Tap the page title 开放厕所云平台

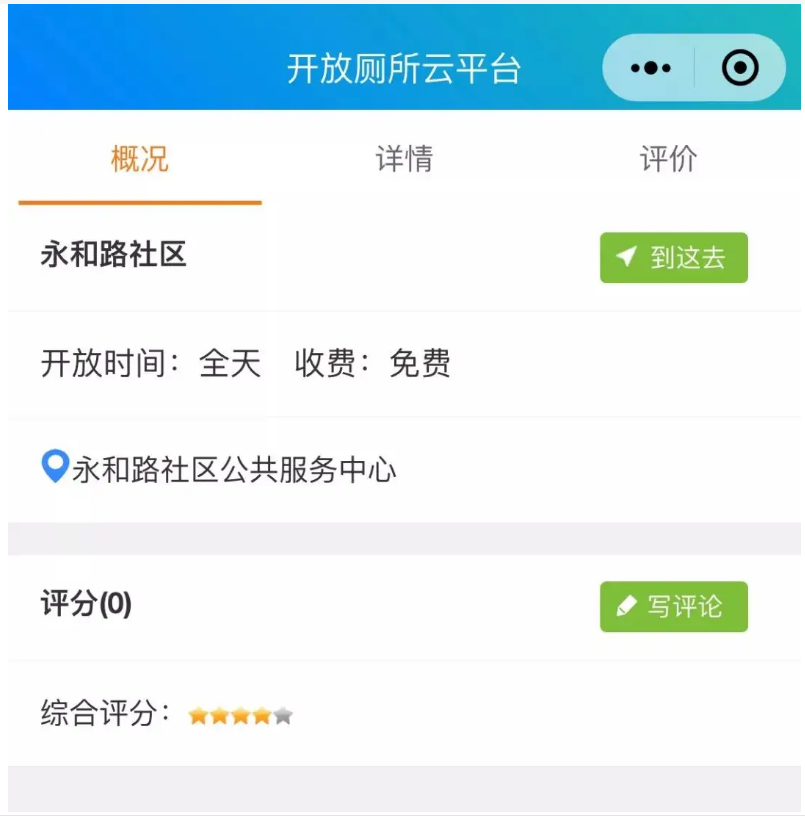pos(402,68)
